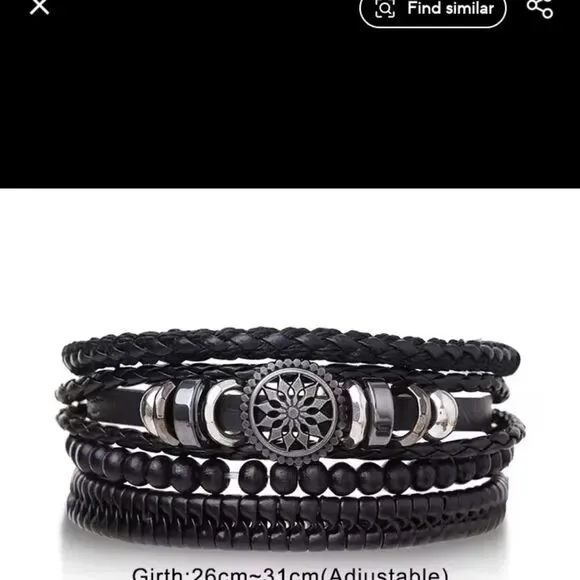Close the full-screen image viewer

click(x=39, y=7)
